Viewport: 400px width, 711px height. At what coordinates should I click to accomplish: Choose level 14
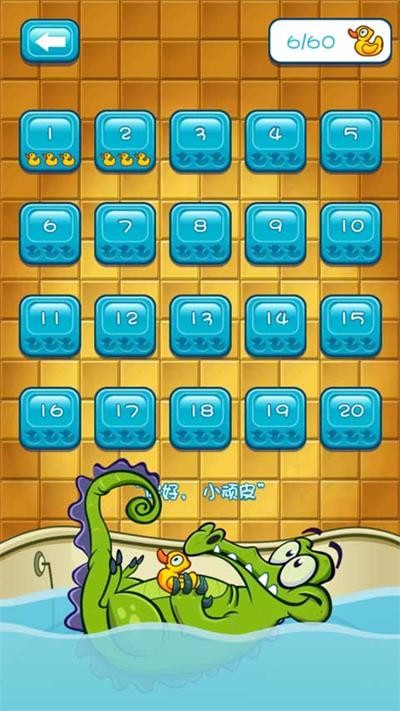[276, 326]
